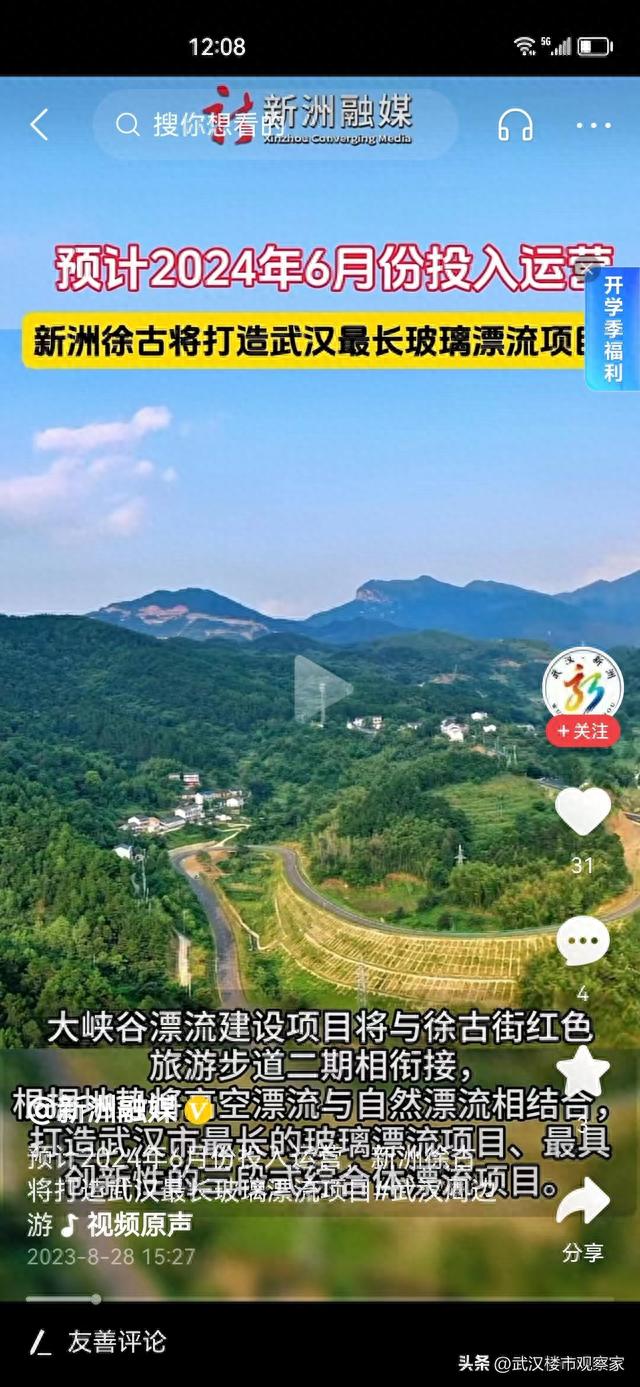Viewport: 640px width, 1387px height.
Task: Like this video with the heart
Action: coord(583,811)
